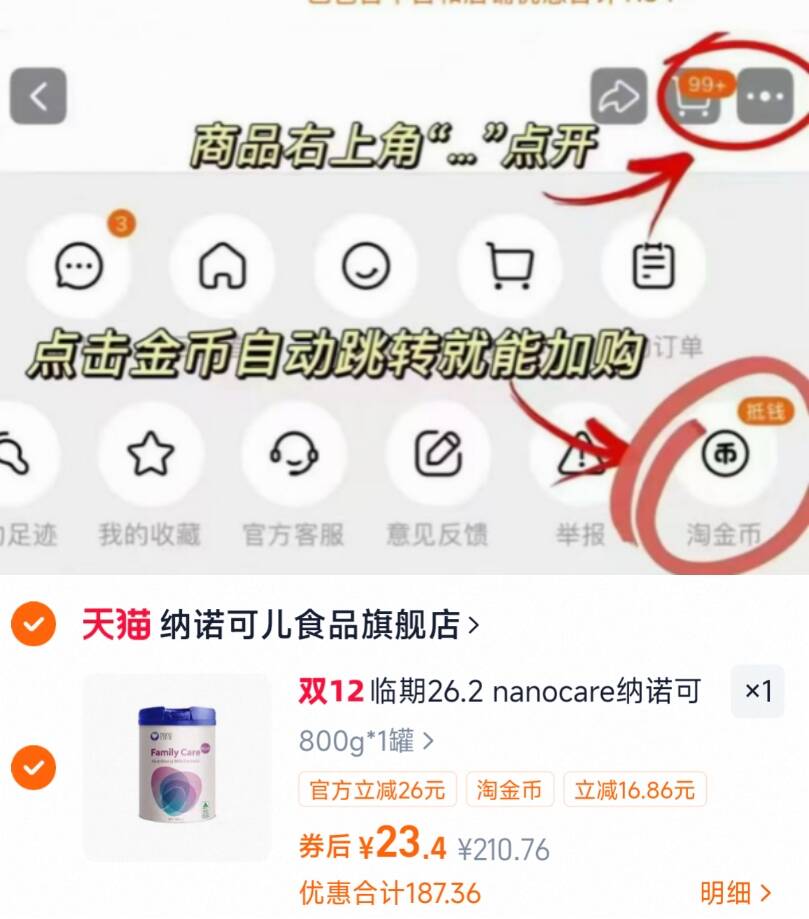Tap the 淘金币 gold coin icon
This screenshot has width=809, height=919.
click(725, 453)
